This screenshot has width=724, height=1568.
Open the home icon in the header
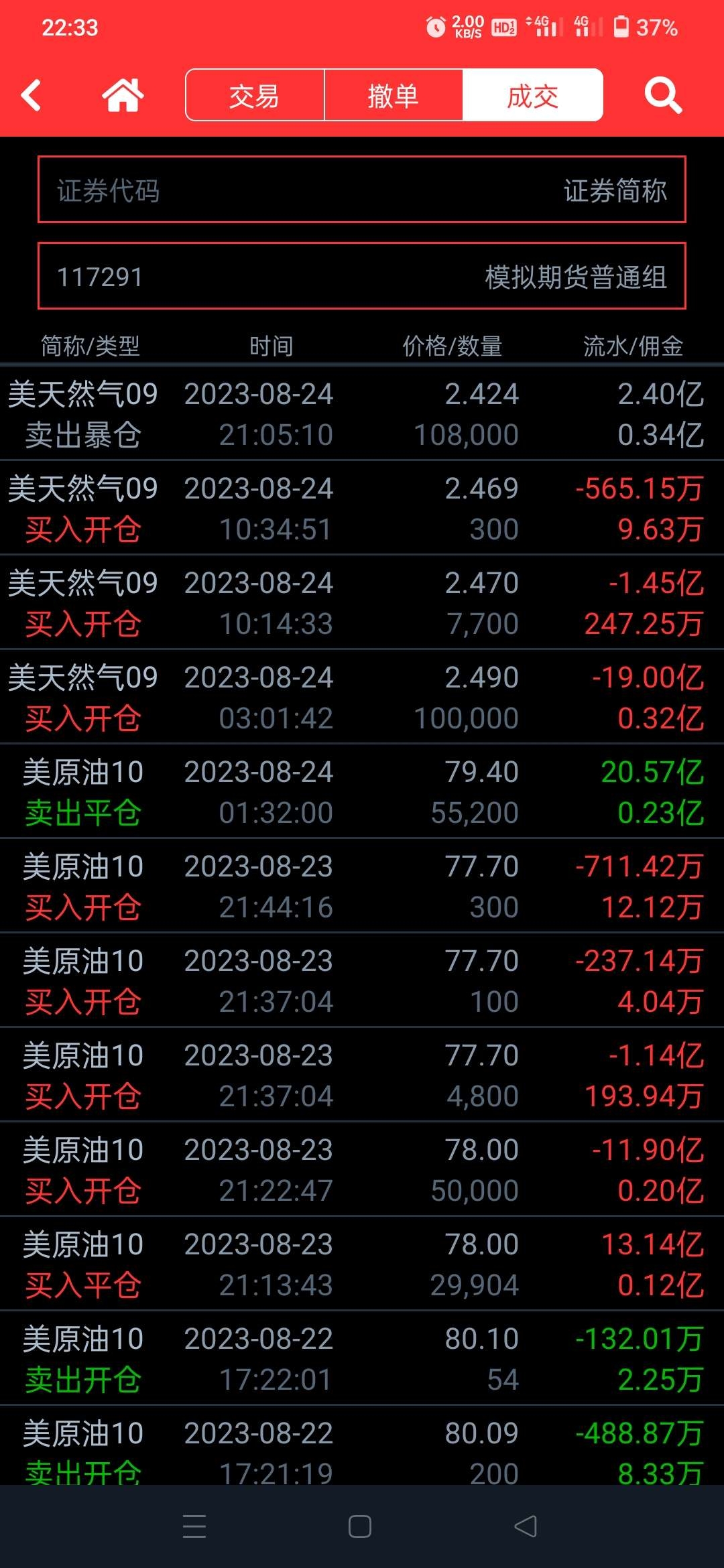click(x=123, y=95)
